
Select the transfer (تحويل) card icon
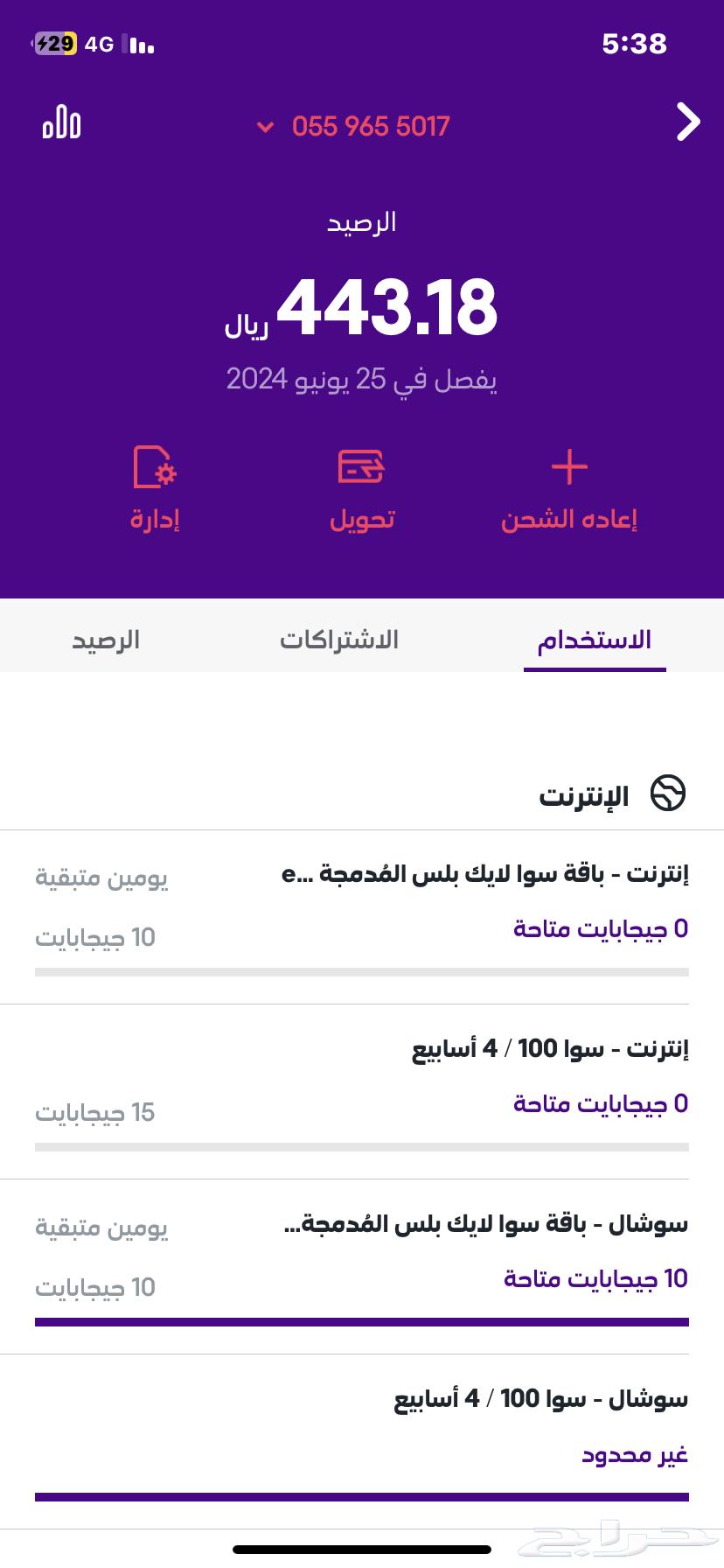360,467
